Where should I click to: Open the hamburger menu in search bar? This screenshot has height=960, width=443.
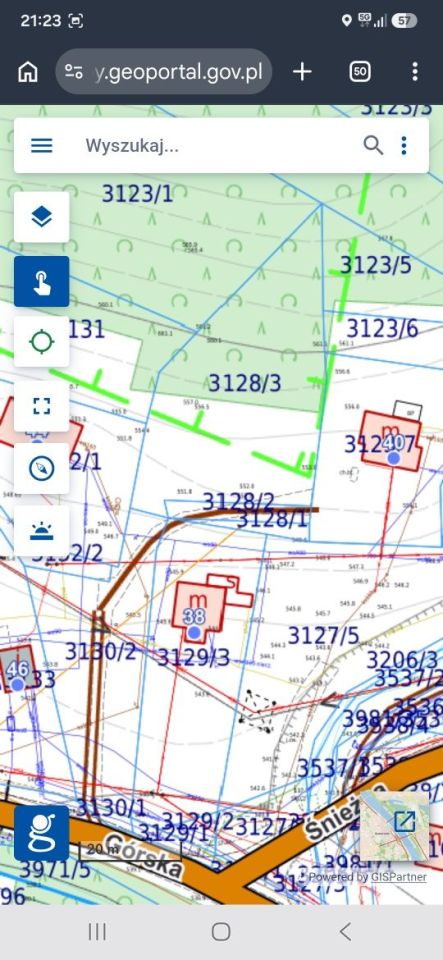tap(42, 146)
